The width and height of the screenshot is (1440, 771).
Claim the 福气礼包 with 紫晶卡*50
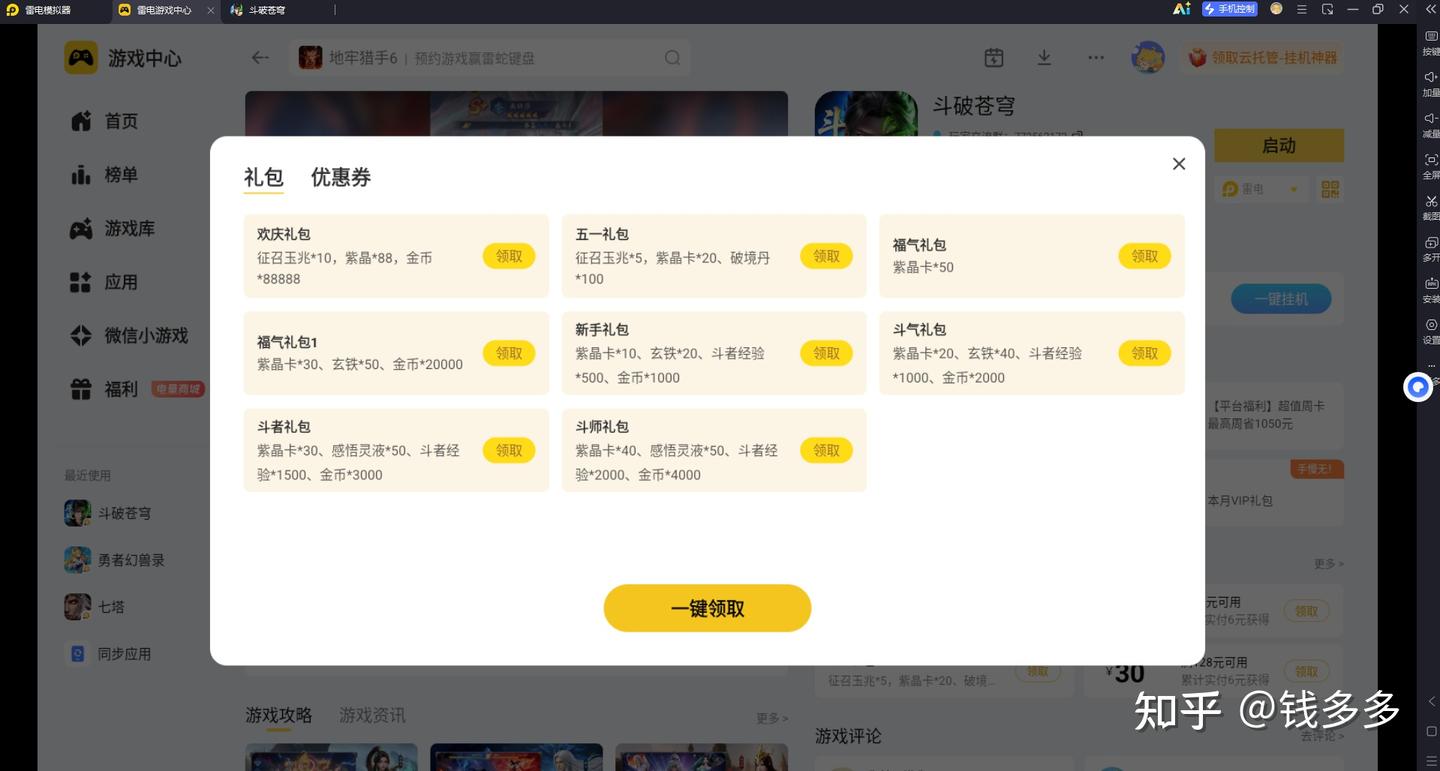tap(1145, 256)
